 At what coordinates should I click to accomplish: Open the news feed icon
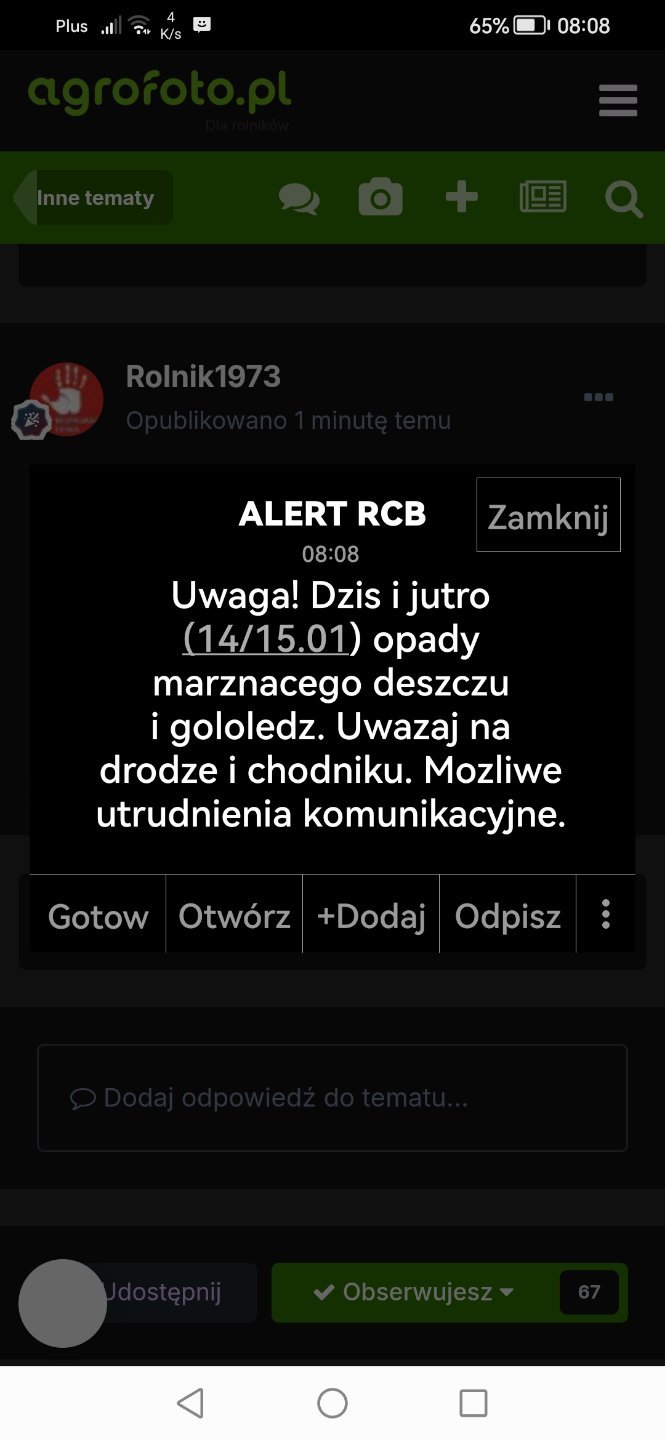[x=543, y=198]
